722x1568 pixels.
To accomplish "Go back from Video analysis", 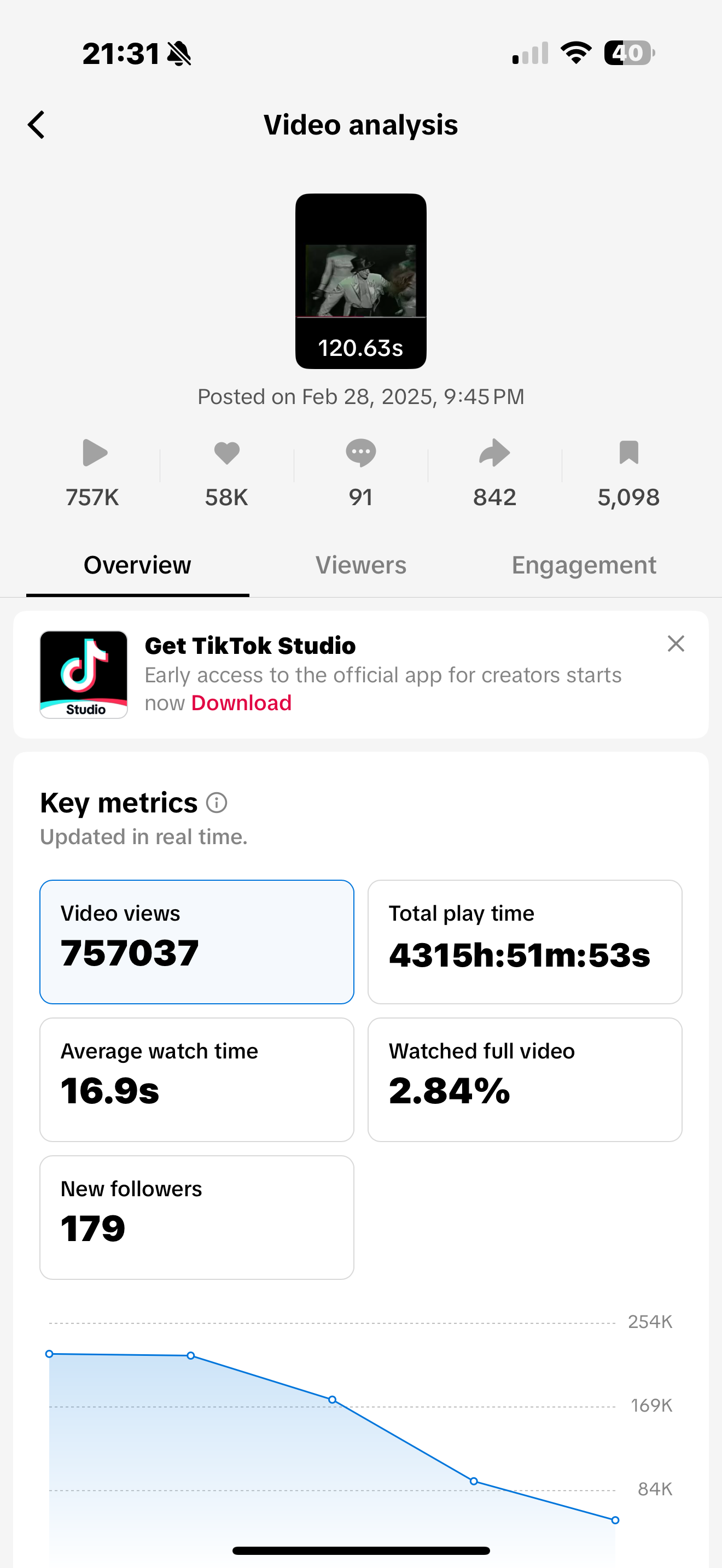I will click(37, 125).
